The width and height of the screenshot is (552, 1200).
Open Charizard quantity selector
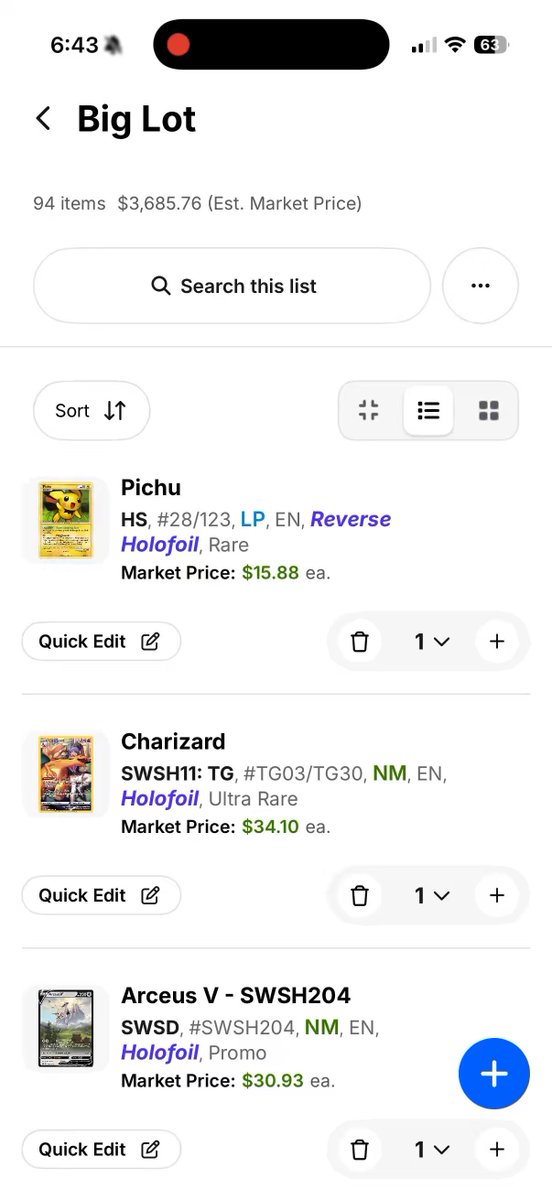point(432,896)
